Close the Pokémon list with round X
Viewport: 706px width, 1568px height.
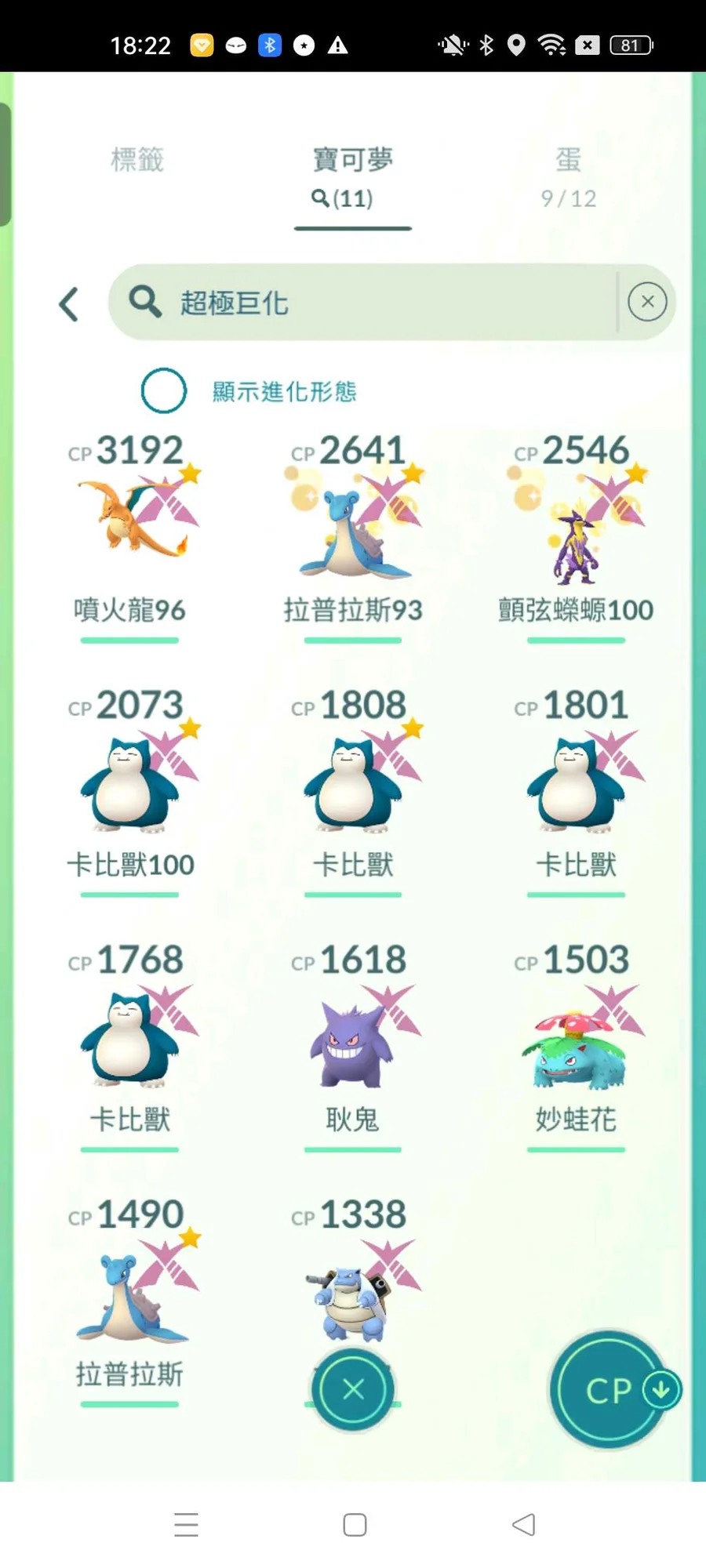(353, 1390)
